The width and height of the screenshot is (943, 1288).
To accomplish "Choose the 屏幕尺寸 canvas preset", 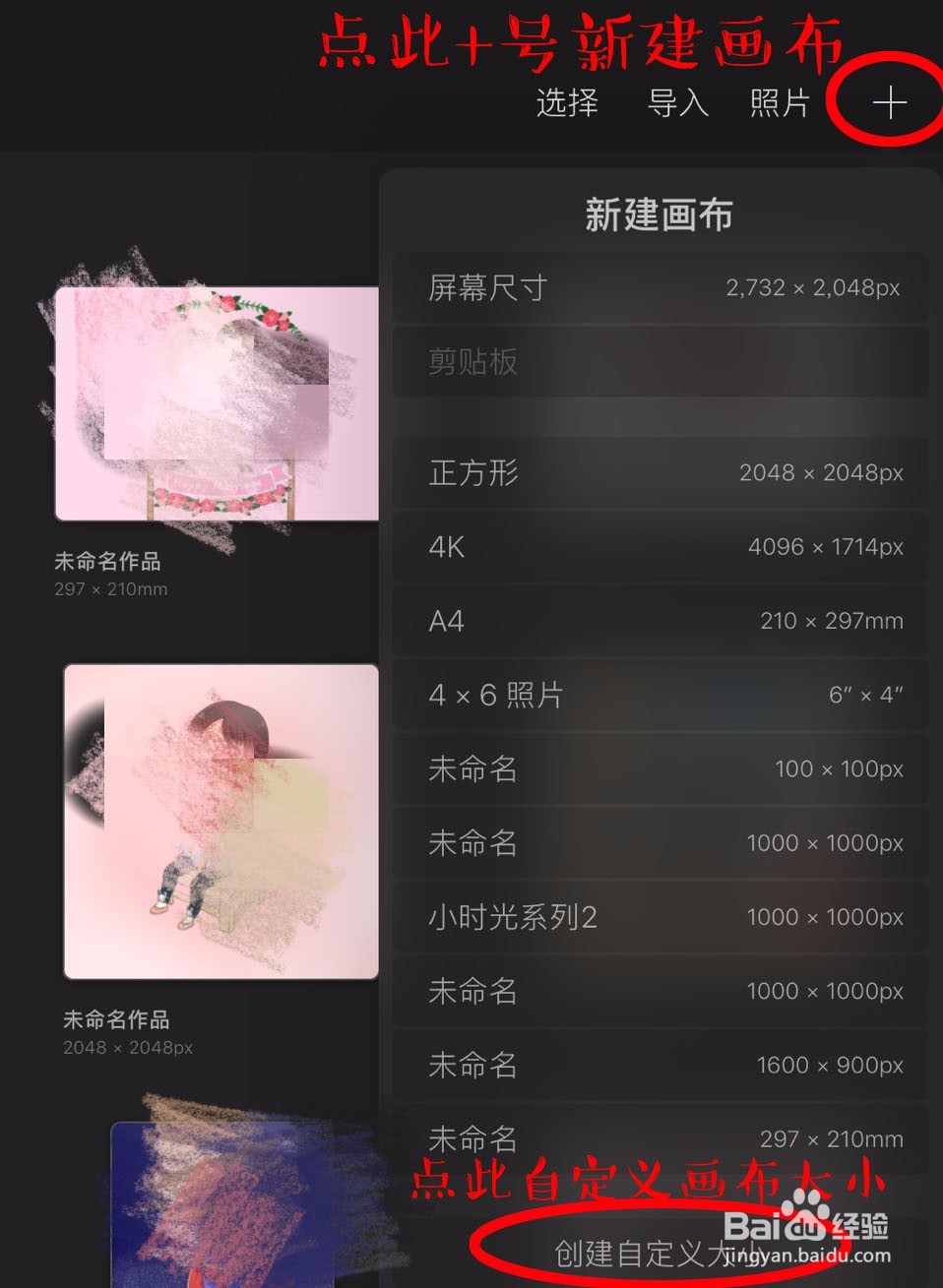I will tap(660, 288).
